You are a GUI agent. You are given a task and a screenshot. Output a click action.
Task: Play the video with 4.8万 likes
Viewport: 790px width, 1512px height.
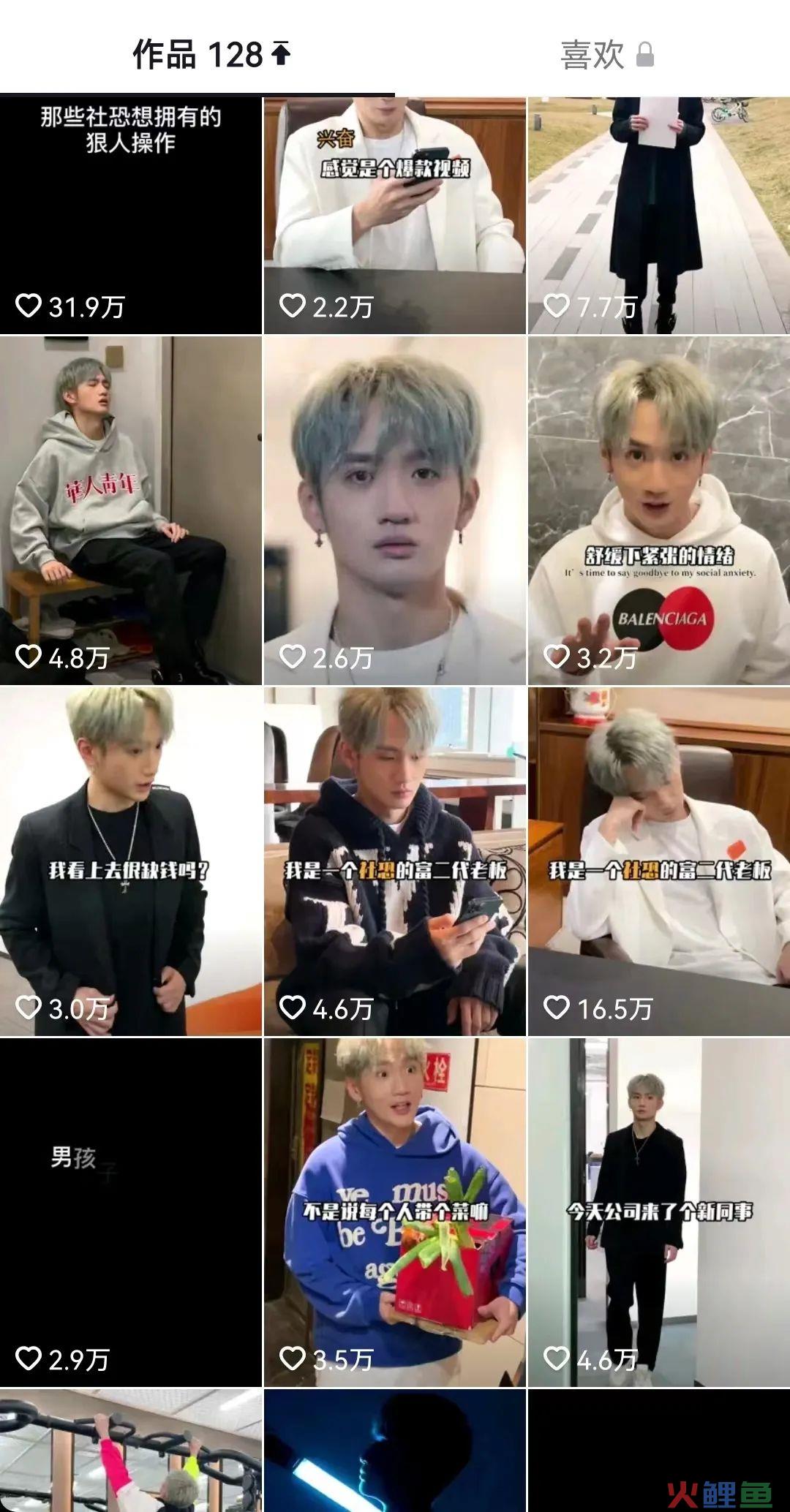pyautogui.click(x=130, y=510)
